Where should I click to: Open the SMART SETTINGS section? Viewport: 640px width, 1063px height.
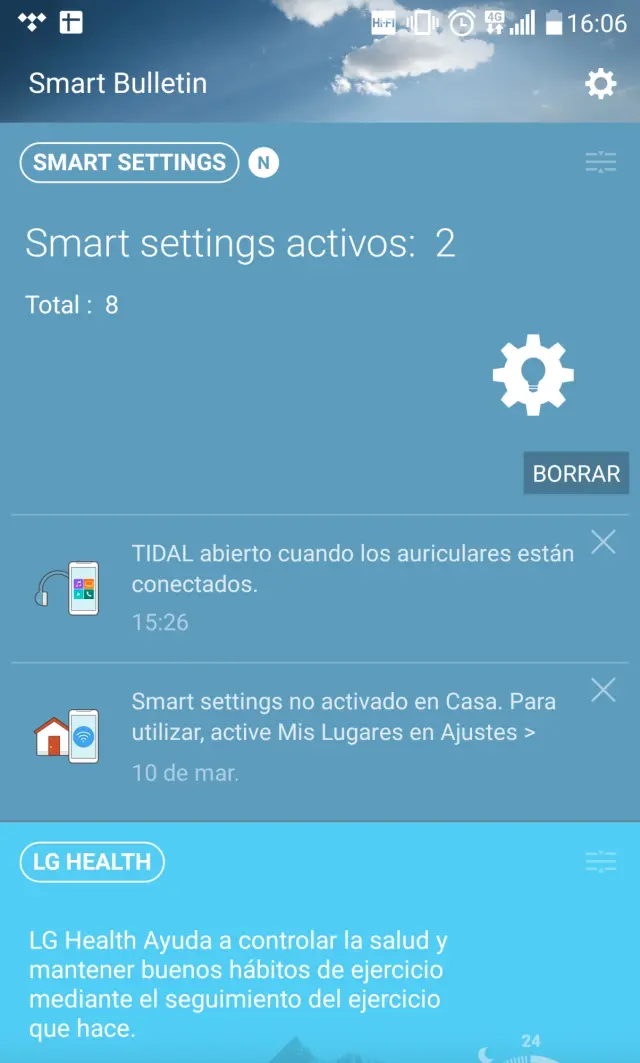point(129,163)
